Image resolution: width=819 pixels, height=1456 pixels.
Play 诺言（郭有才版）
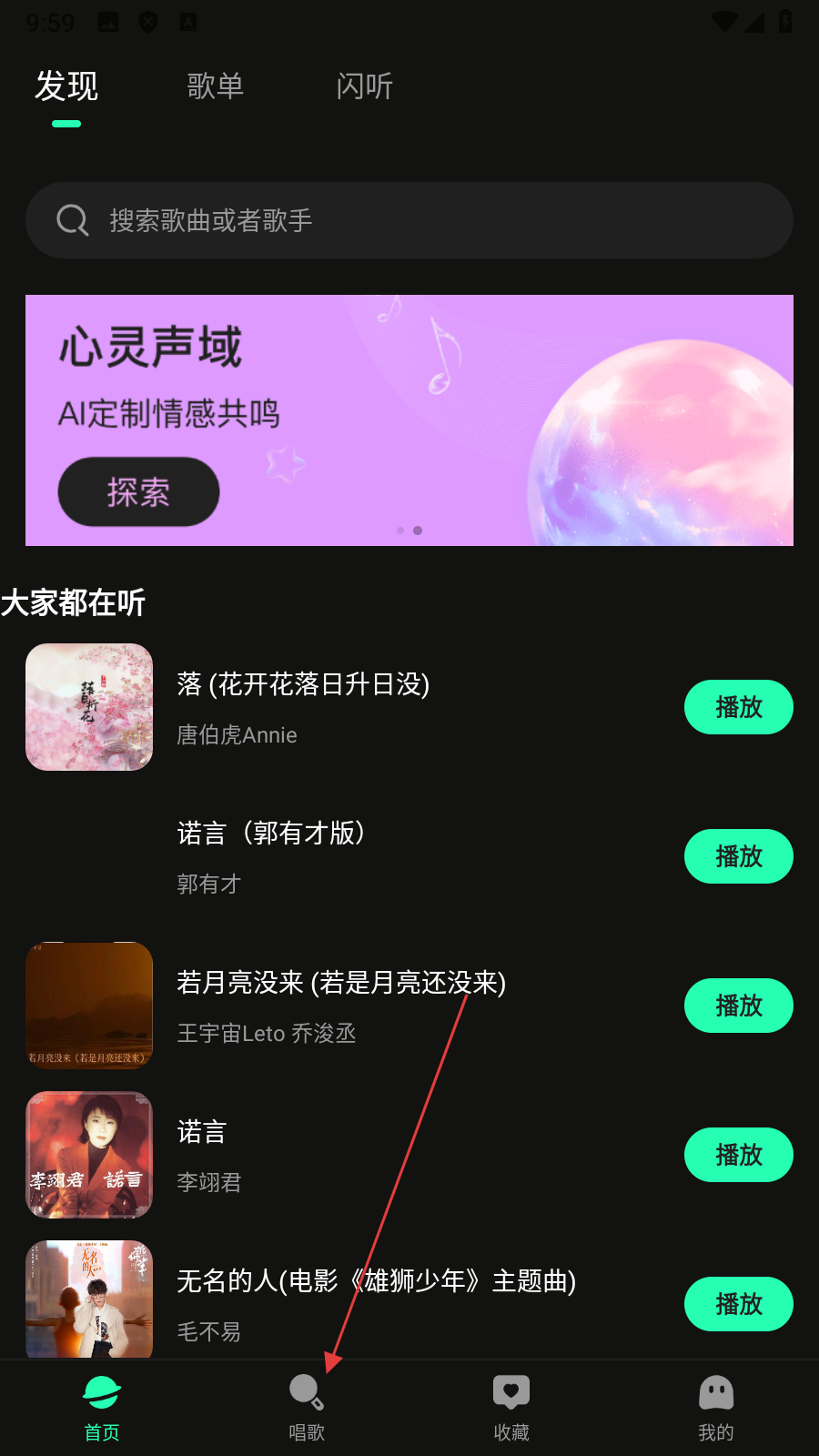[738, 856]
